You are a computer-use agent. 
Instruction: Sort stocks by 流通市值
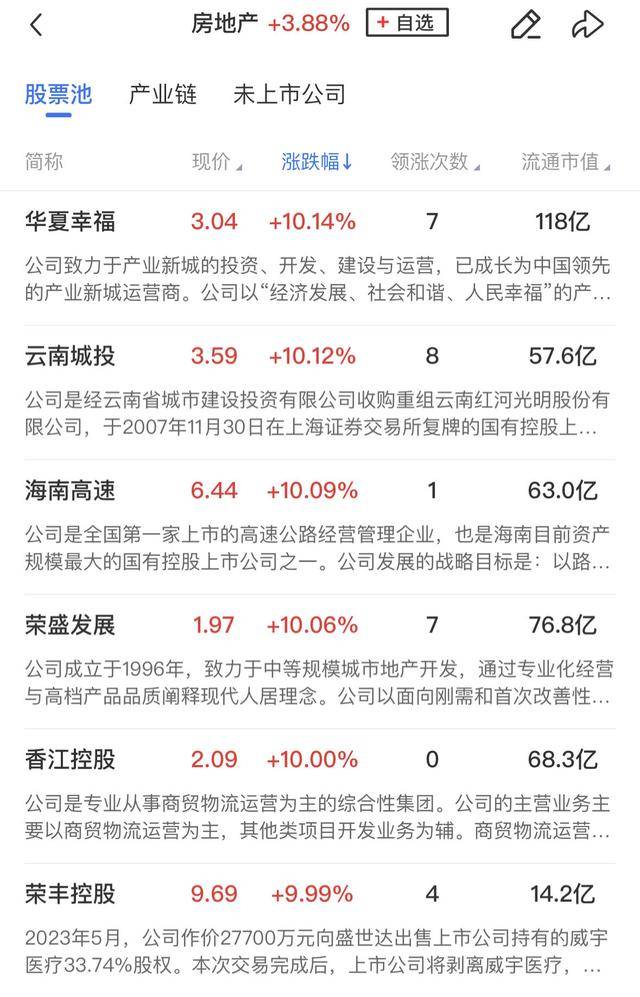(565, 162)
